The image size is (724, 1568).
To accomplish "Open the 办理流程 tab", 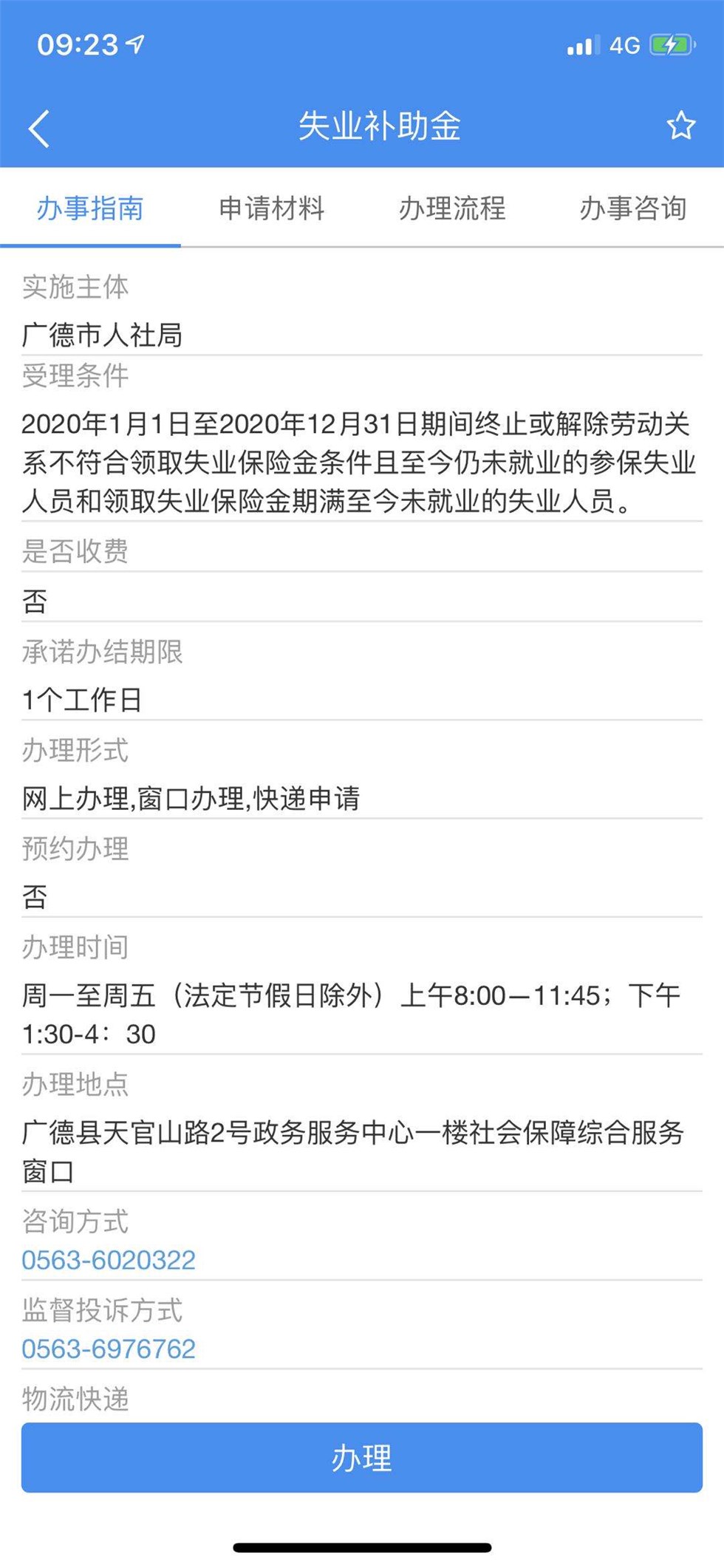I will pyautogui.click(x=452, y=208).
